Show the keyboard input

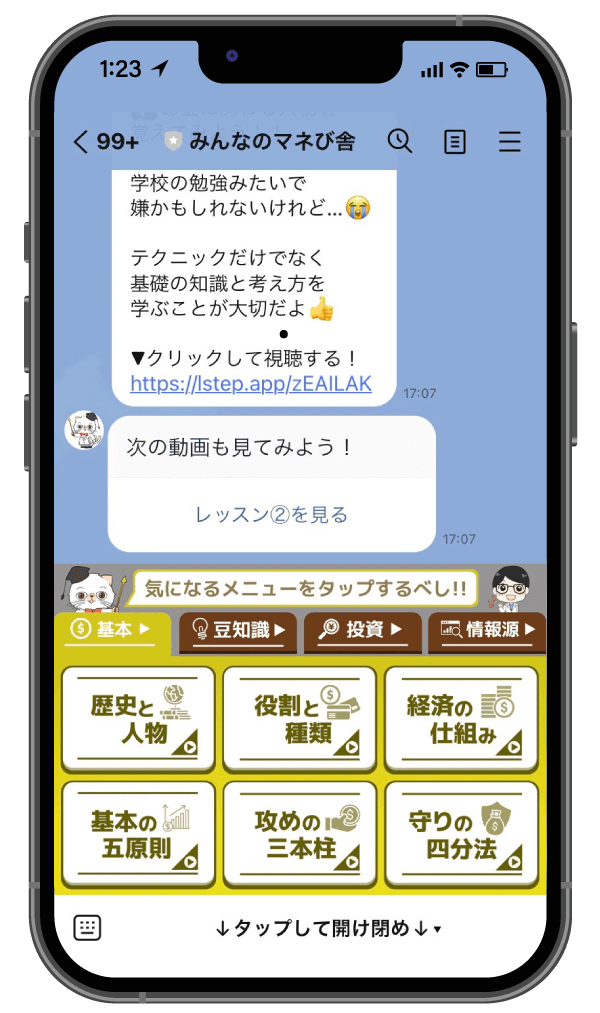click(88, 928)
